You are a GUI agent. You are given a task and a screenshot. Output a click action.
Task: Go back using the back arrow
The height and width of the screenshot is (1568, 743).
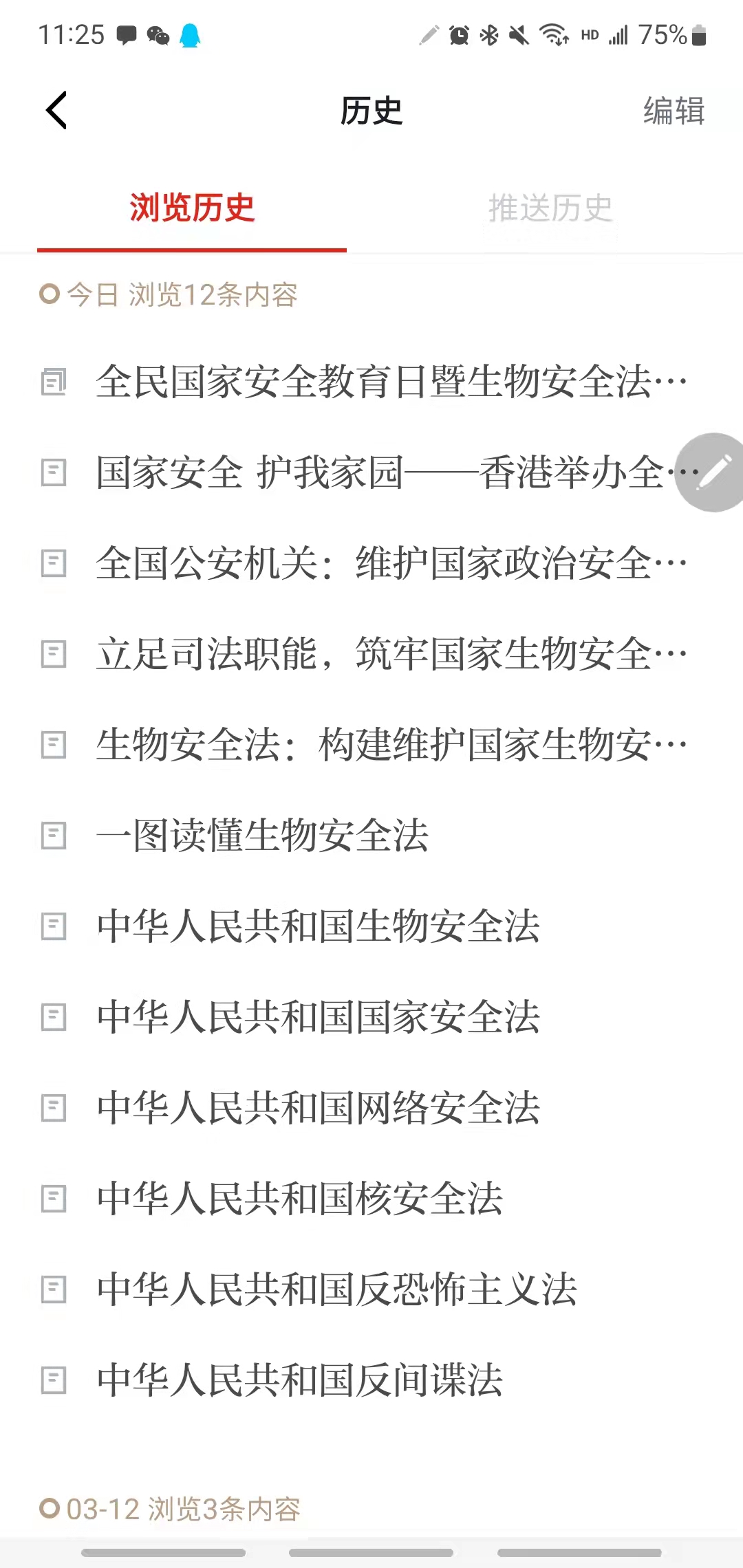click(x=56, y=110)
